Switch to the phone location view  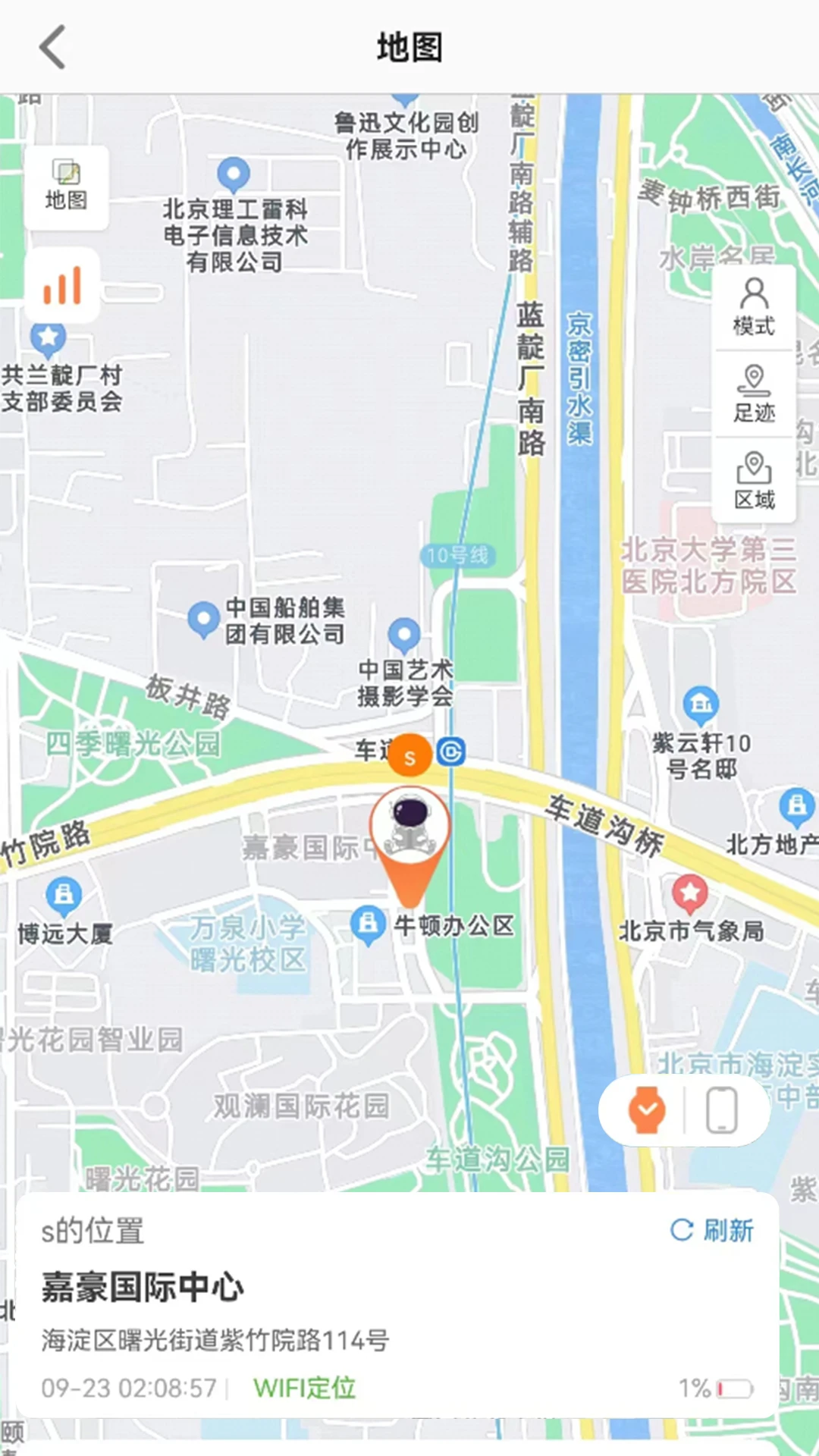(x=721, y=1109)
